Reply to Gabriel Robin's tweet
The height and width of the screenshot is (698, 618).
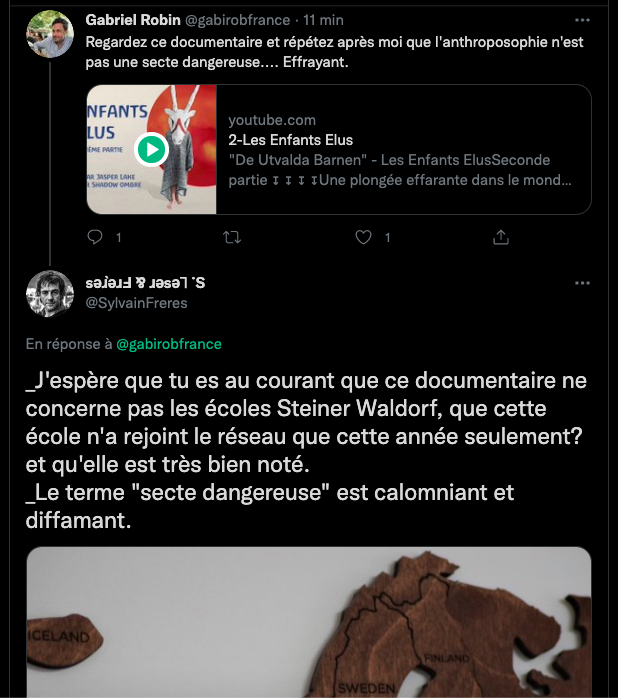click(x=96, y=237)
